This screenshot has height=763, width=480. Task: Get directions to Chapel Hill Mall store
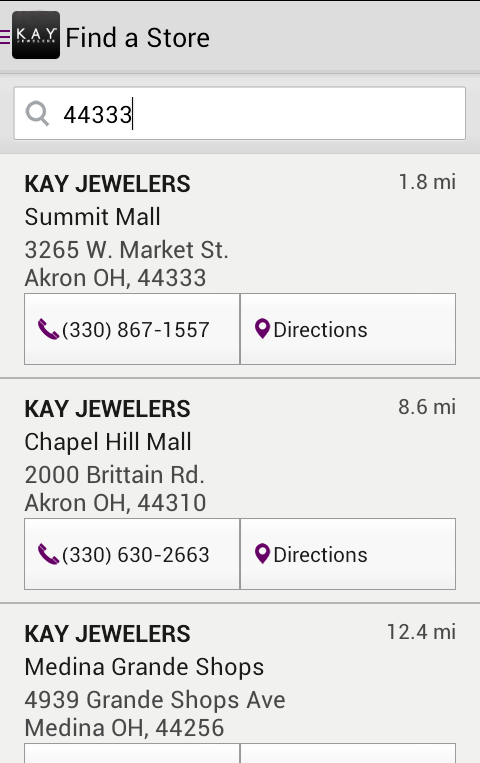coord(348,554)
